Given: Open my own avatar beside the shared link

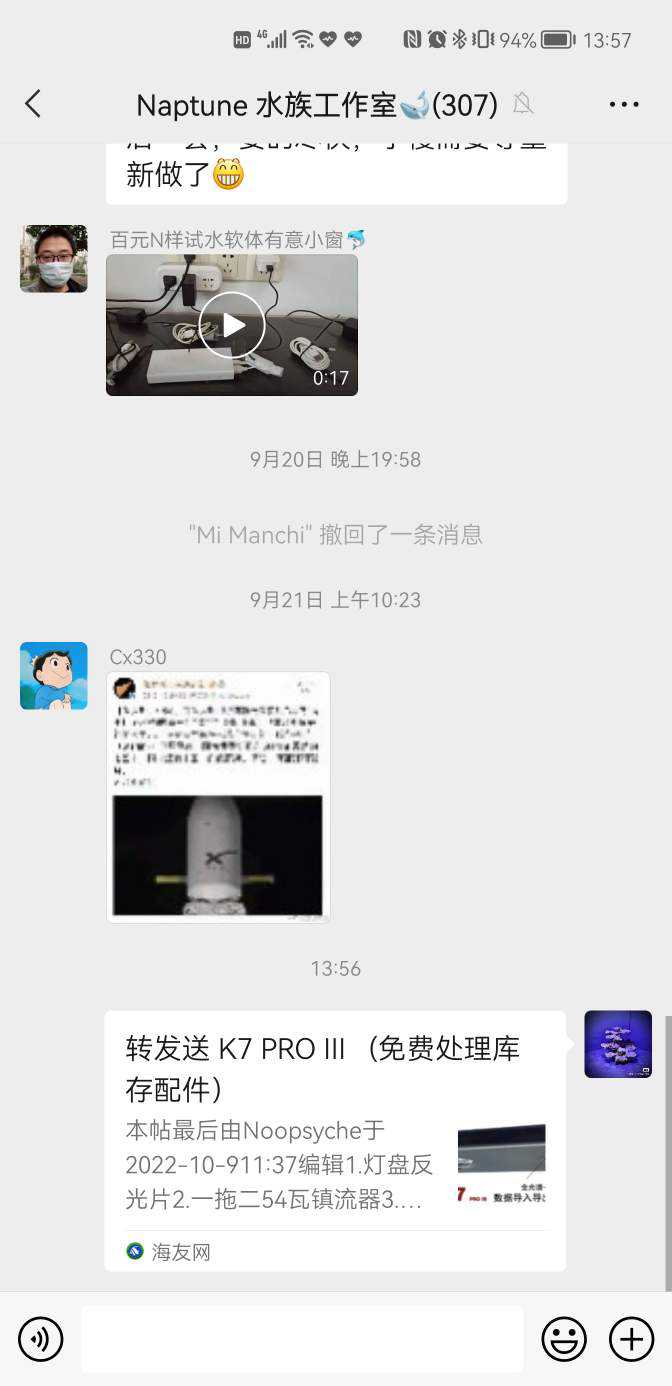Looking at the screenshot, I should 618,1044.
